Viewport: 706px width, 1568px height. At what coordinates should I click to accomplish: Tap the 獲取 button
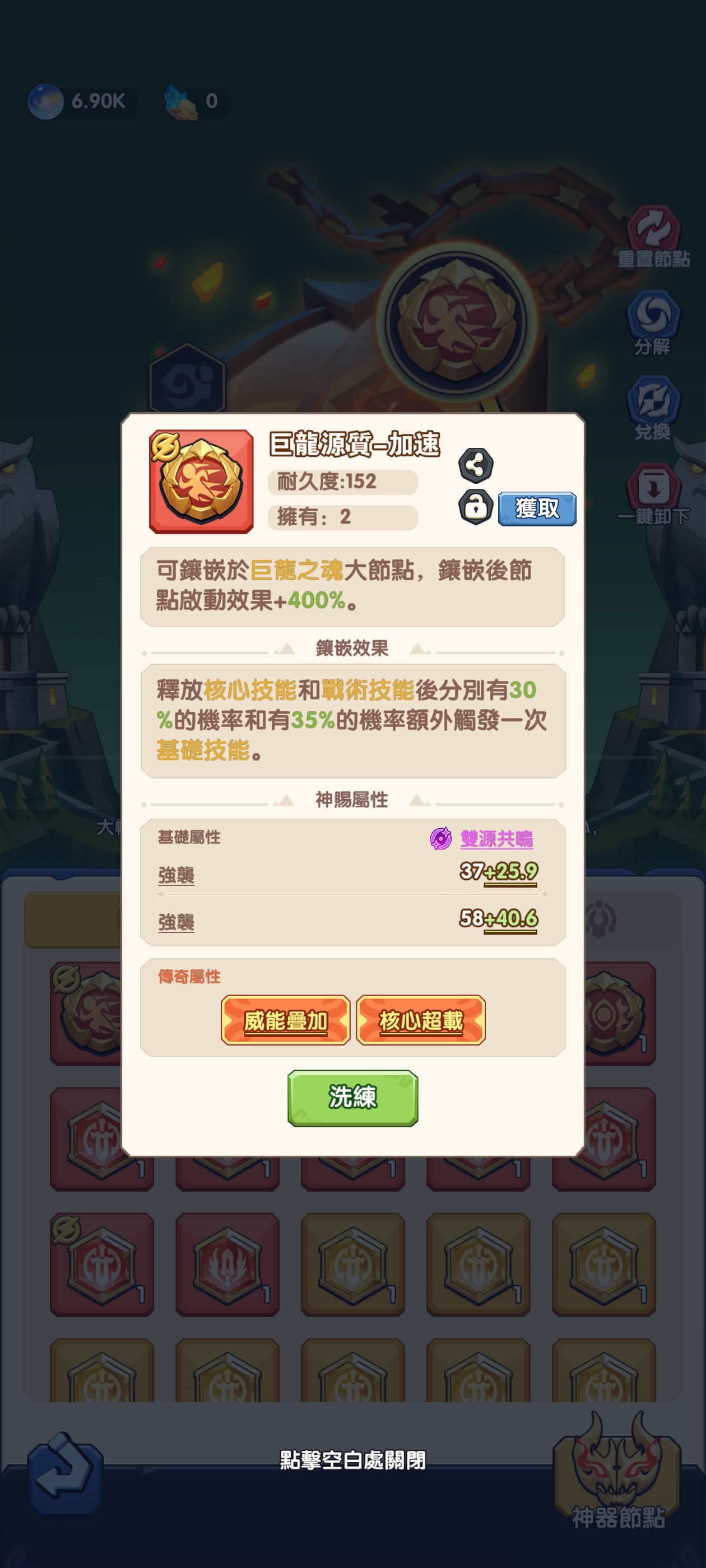[537, 508]
